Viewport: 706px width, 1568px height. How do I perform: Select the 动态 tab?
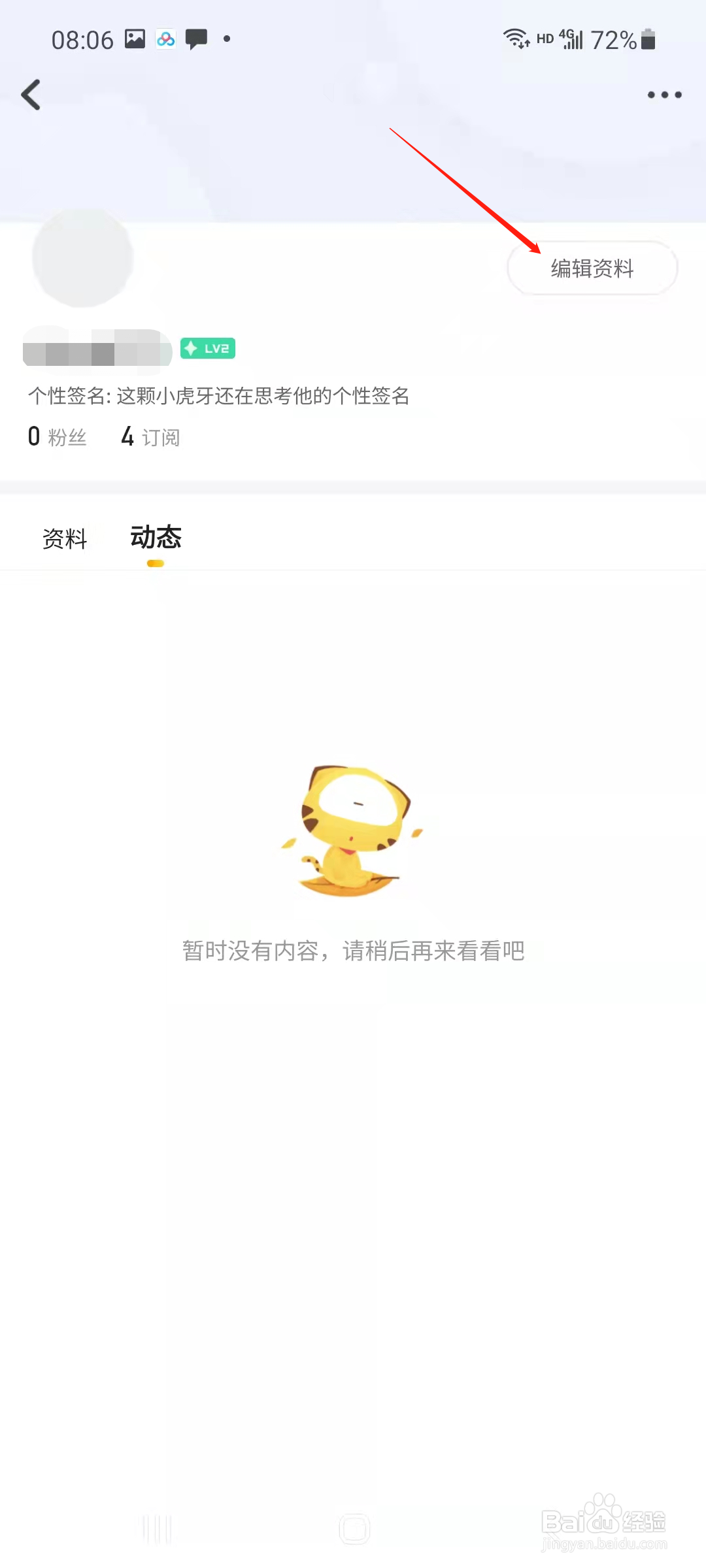click(156, 537)
